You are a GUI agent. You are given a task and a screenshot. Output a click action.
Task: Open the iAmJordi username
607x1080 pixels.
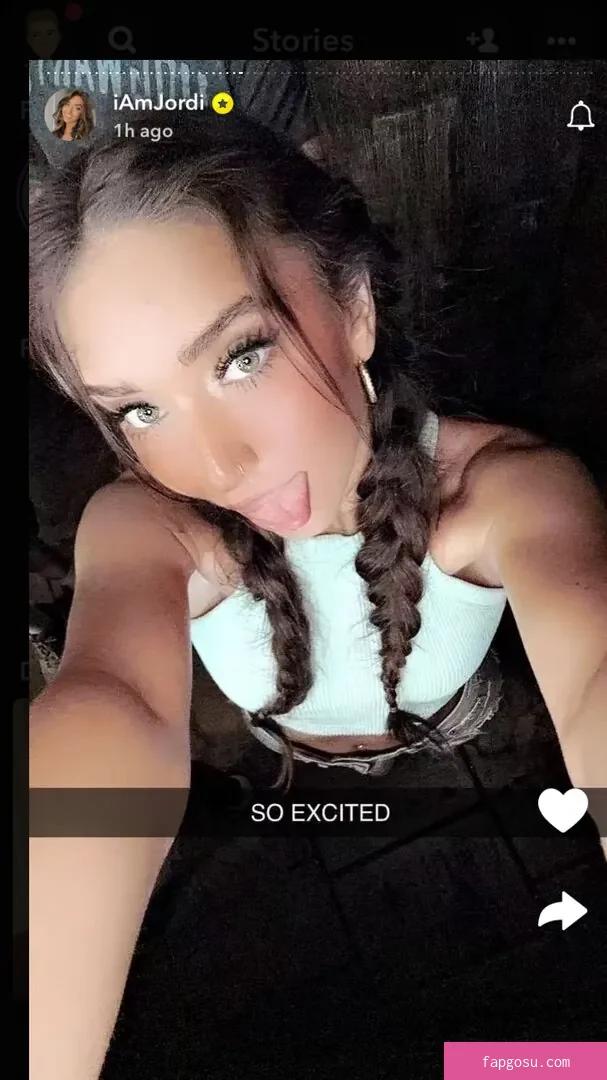[158, 103]
